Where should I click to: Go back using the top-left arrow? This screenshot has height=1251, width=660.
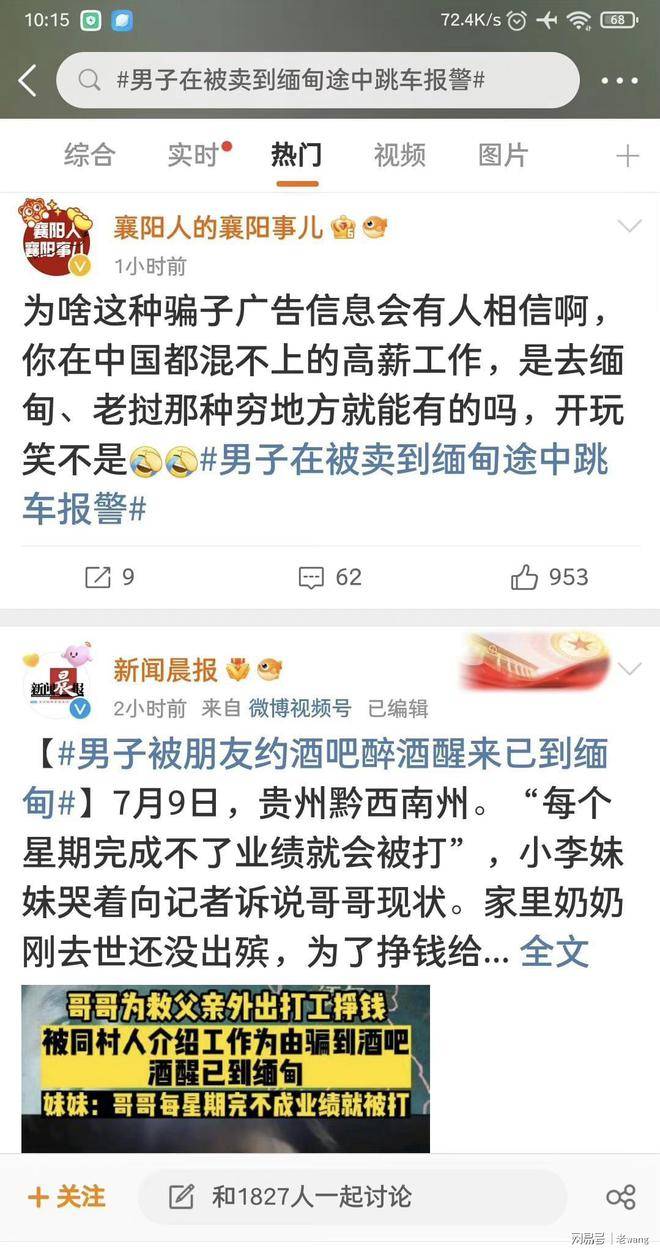point(28,81)
